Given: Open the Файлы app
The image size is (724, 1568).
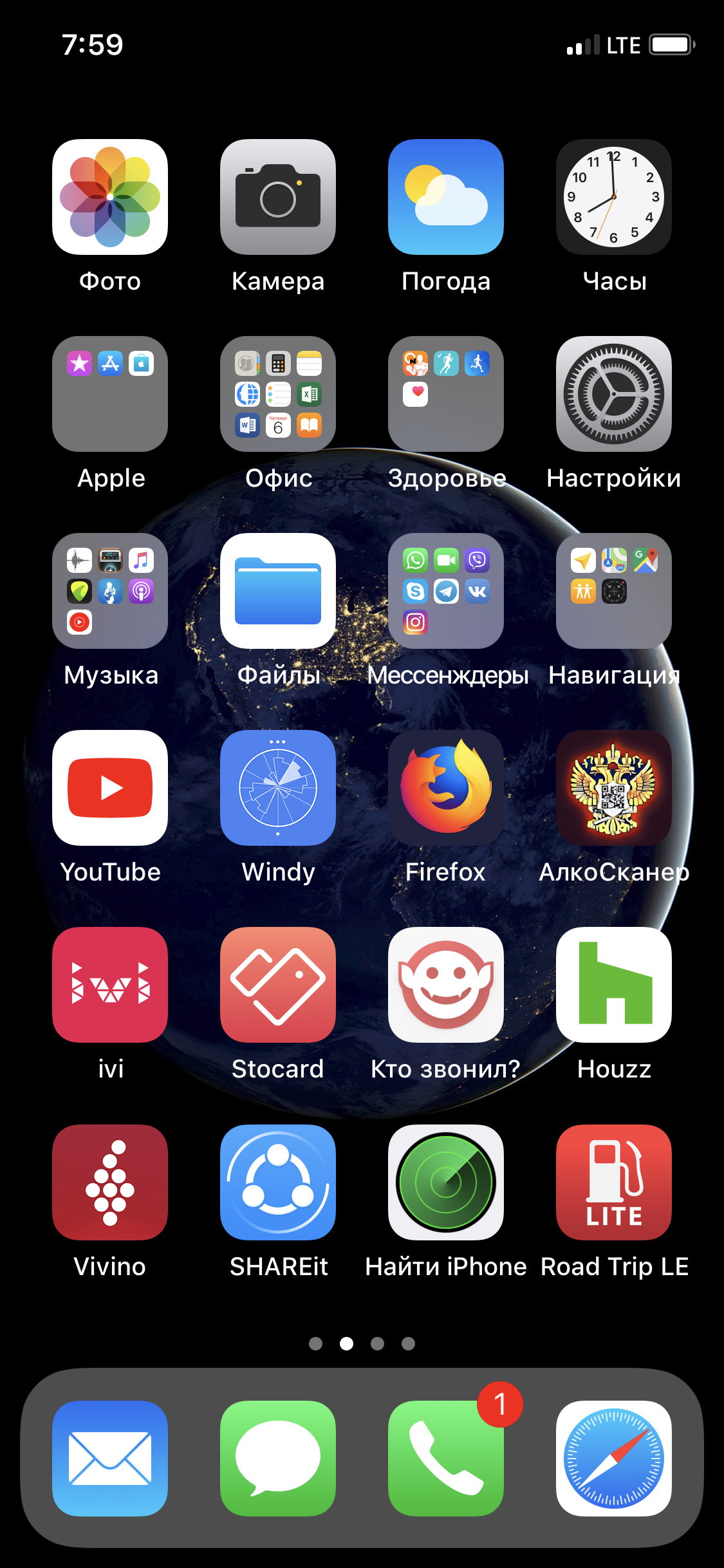Looking at the screenshot, I should point(278,591).
